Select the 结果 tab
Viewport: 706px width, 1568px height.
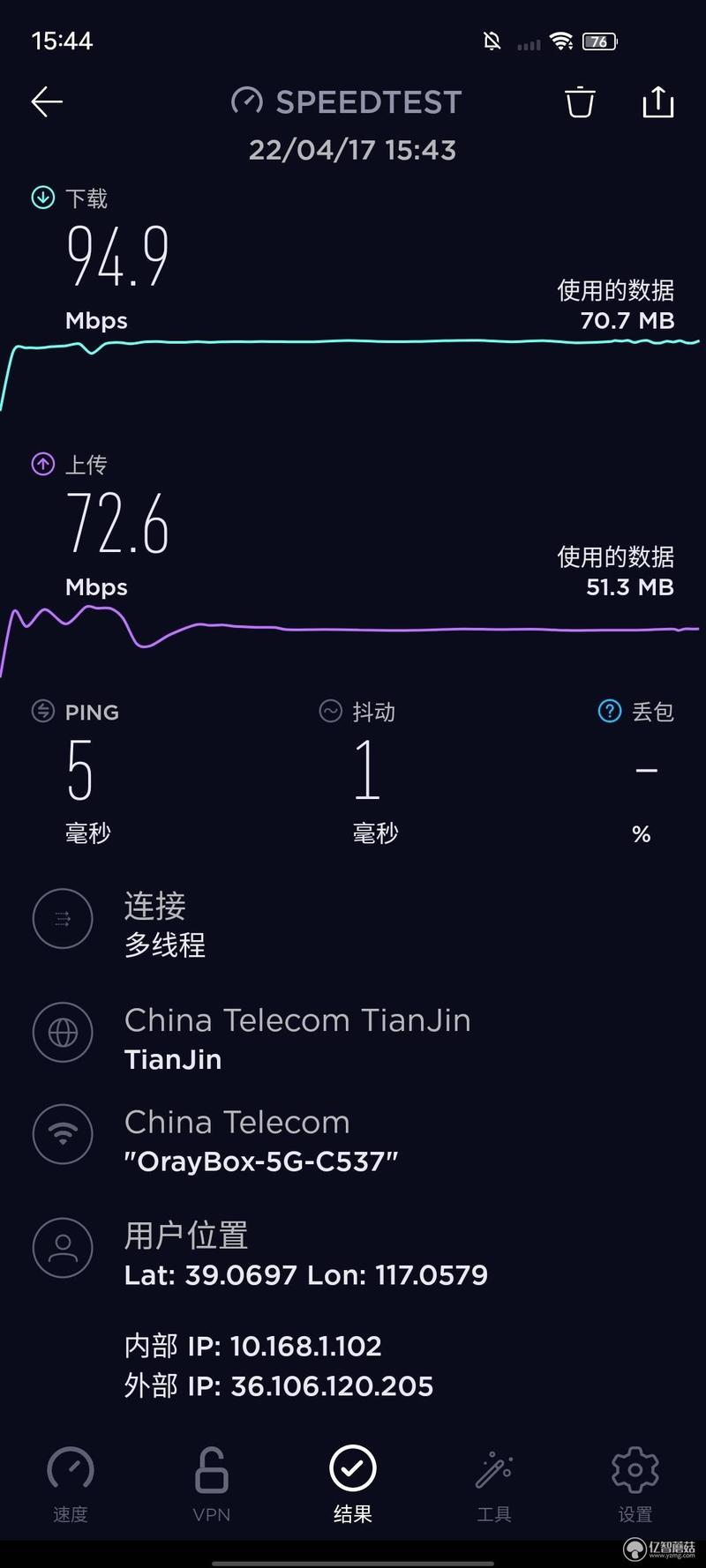[x=353, y=1485]
